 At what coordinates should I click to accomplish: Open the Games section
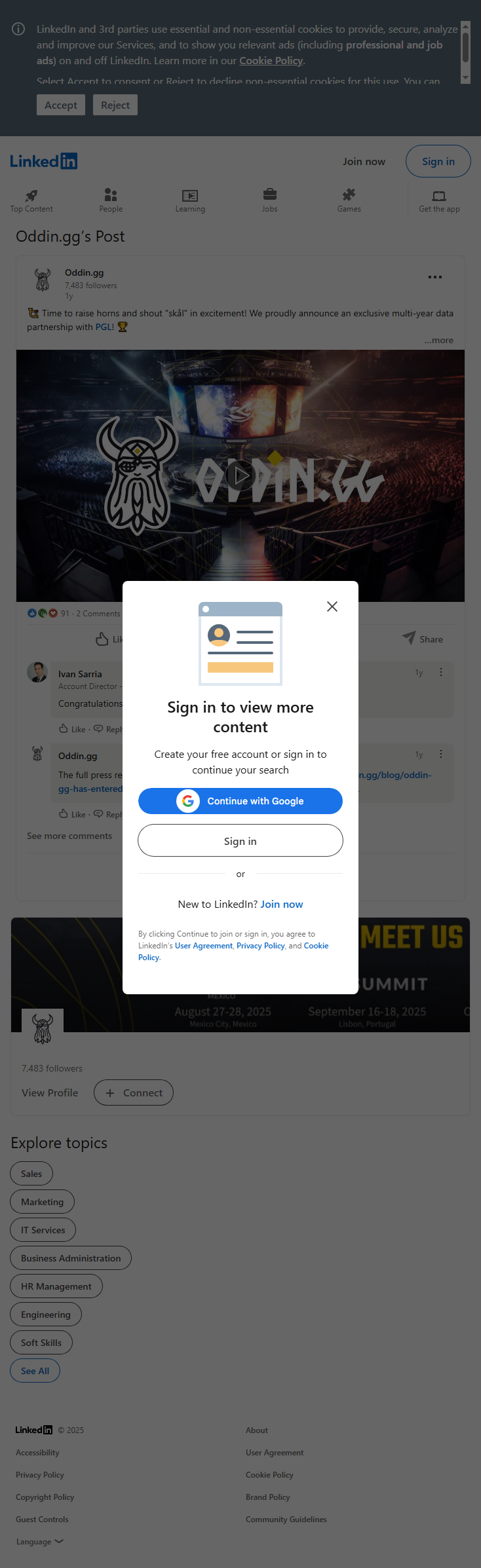click(349, 200)
